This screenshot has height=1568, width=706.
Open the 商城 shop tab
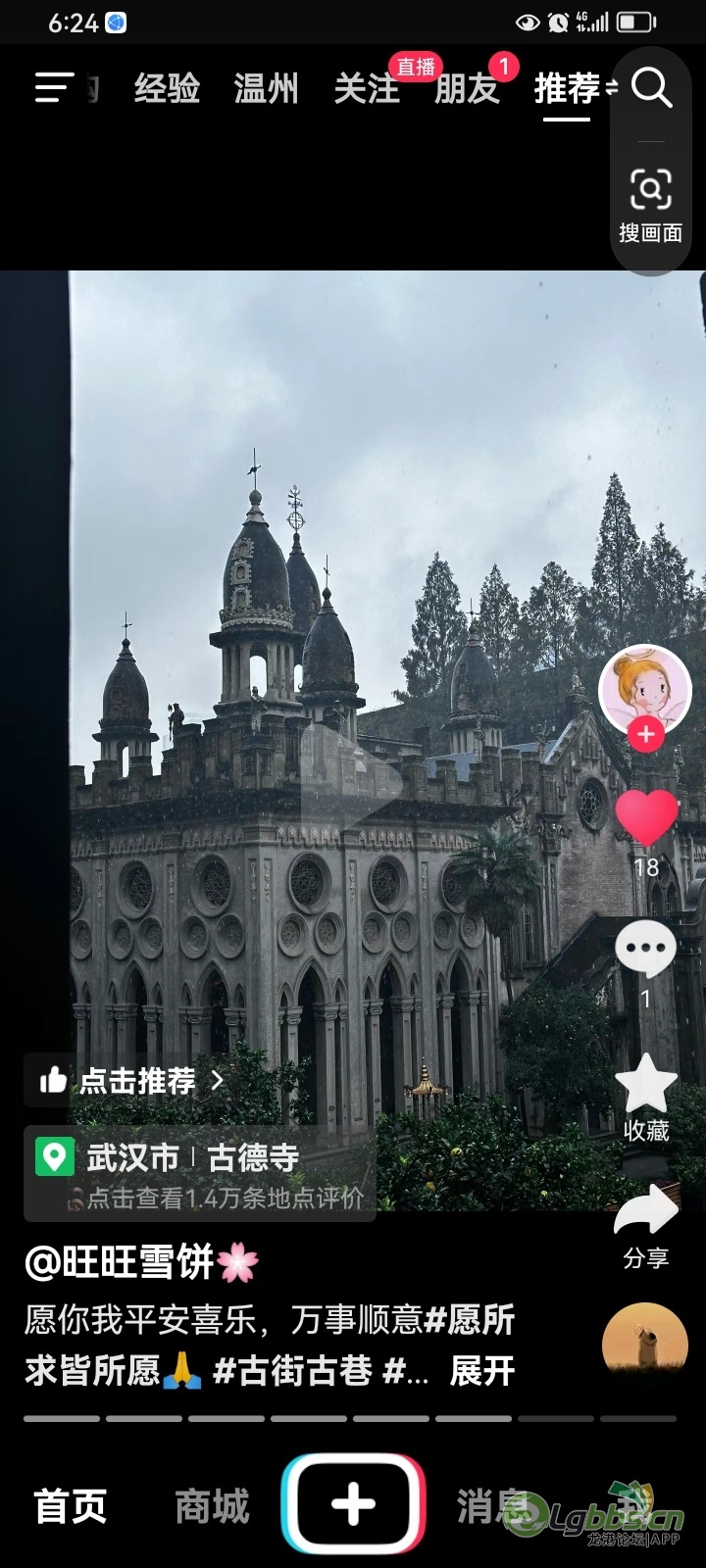212,1506
